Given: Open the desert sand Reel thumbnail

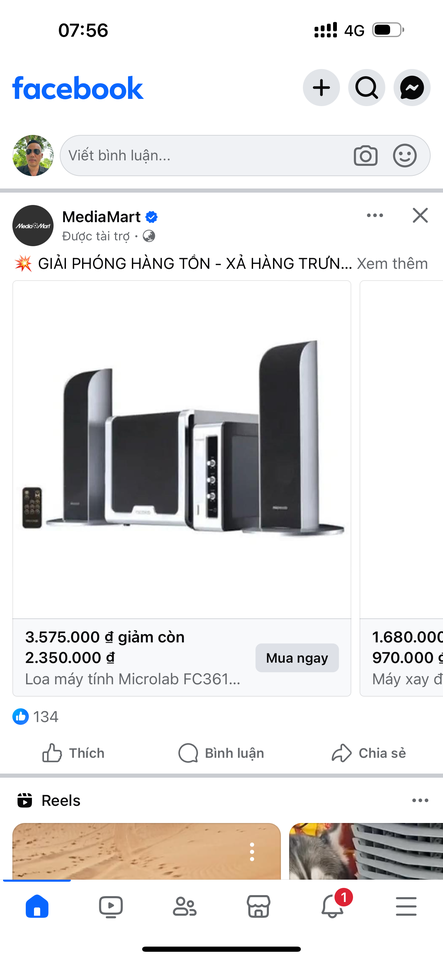Looking at the screenshot, I should [x=146, y=852].
